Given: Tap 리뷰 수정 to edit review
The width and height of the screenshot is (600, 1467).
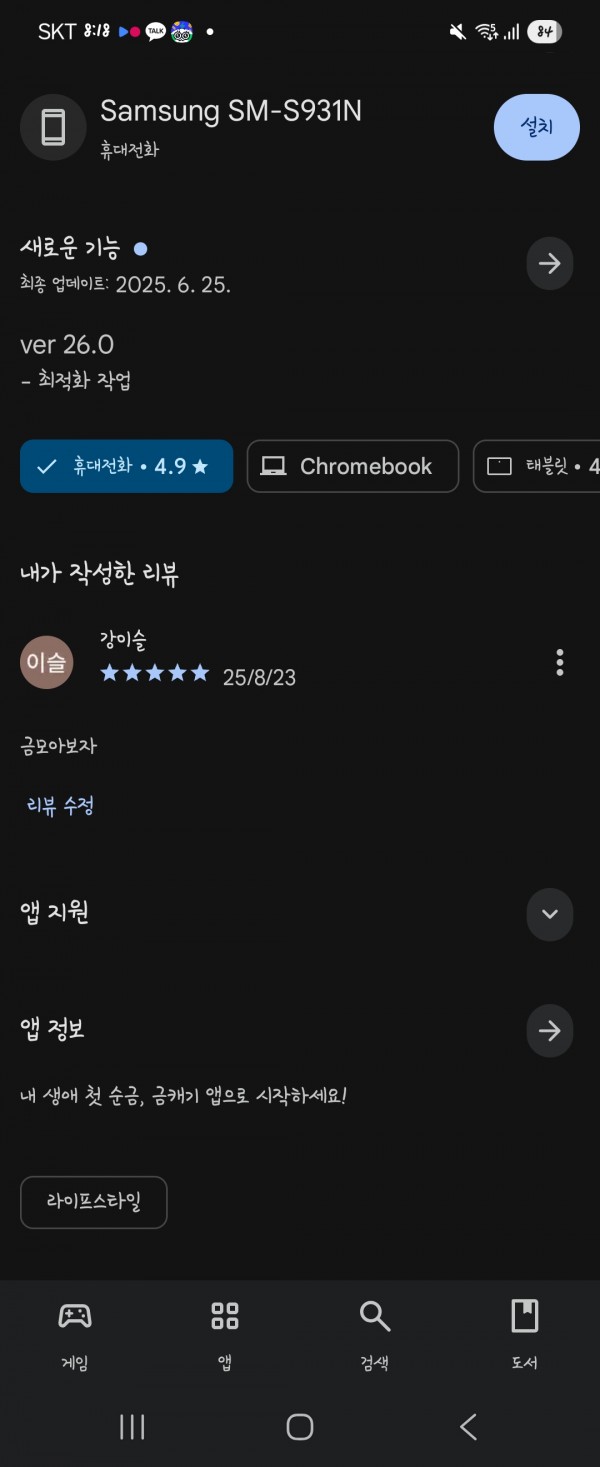Looking at the screenshot, I should pos(60,806).
